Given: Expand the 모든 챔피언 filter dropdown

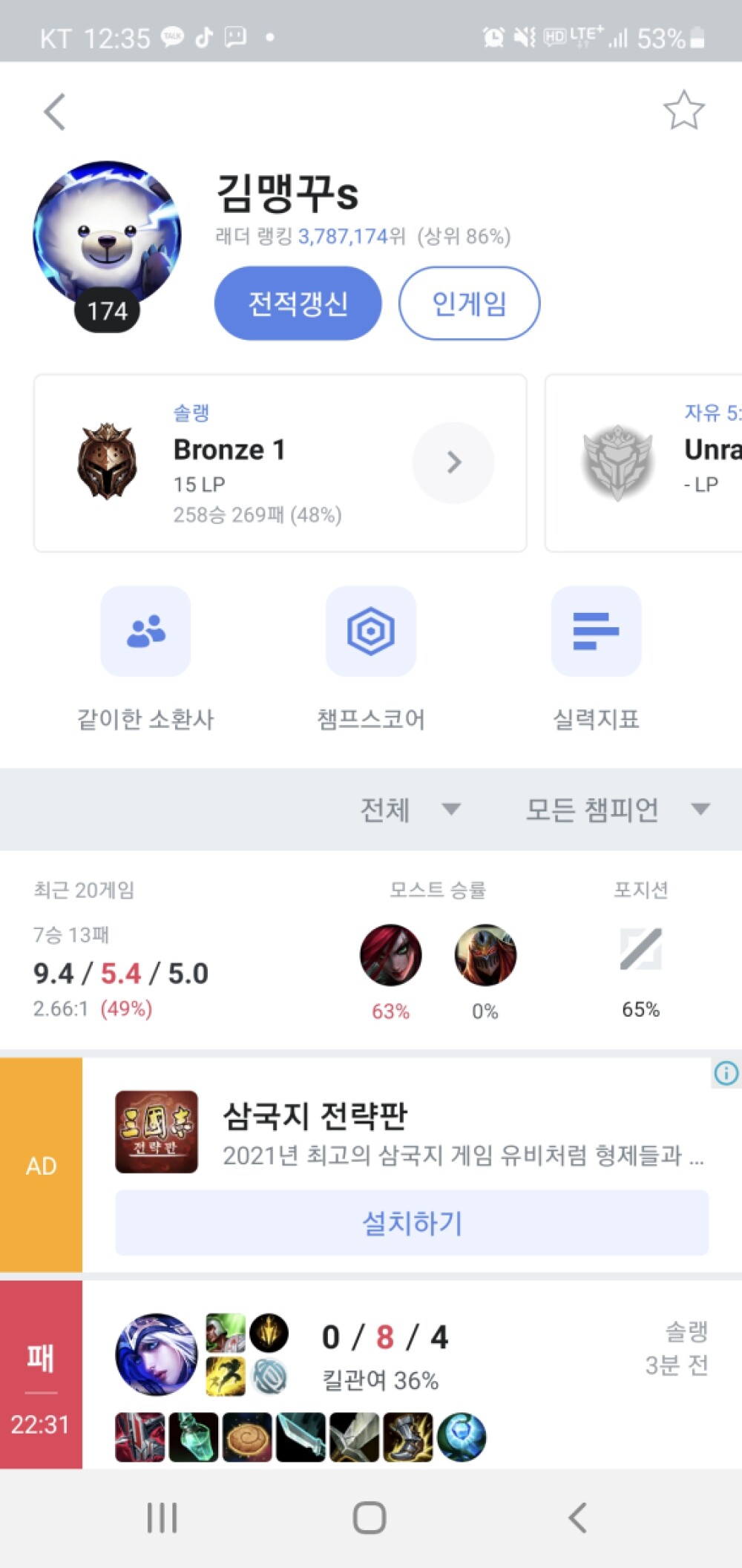Looking at the screenshot, I should click(617, 810).
